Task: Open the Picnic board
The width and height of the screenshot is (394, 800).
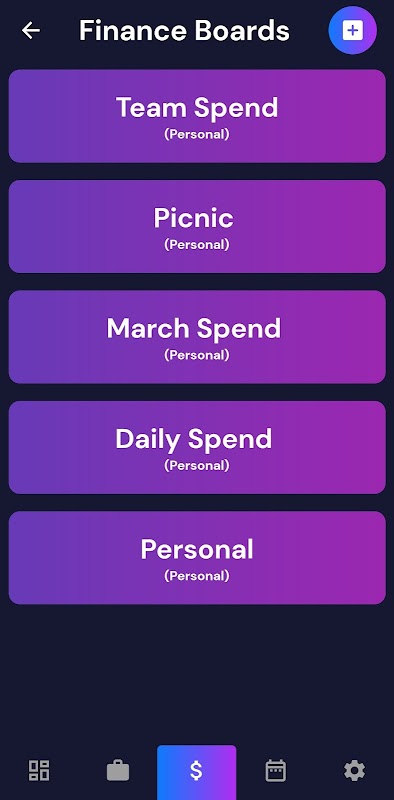Action: (197, 227)
